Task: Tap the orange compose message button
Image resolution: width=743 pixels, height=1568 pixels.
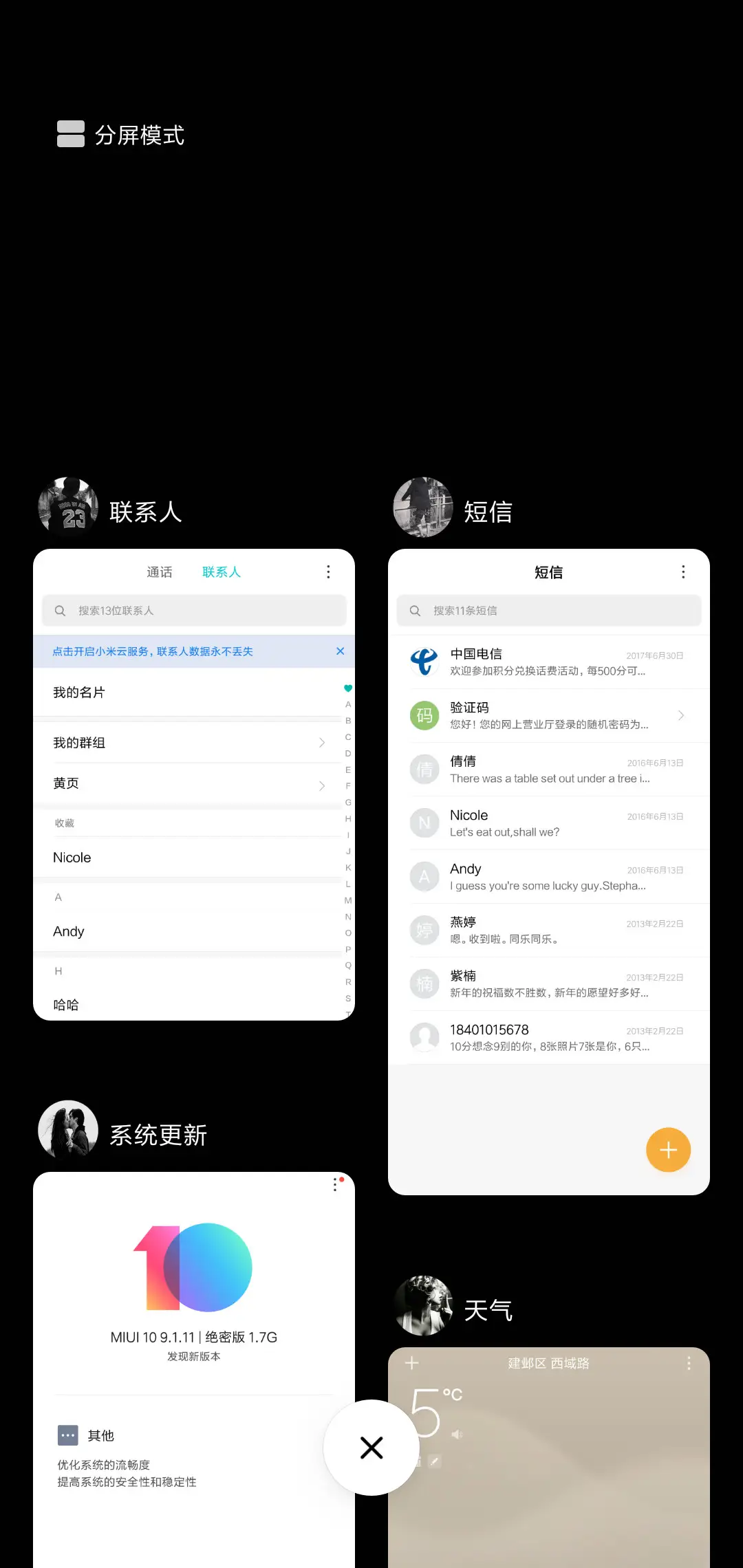Action: (668, 1149)
